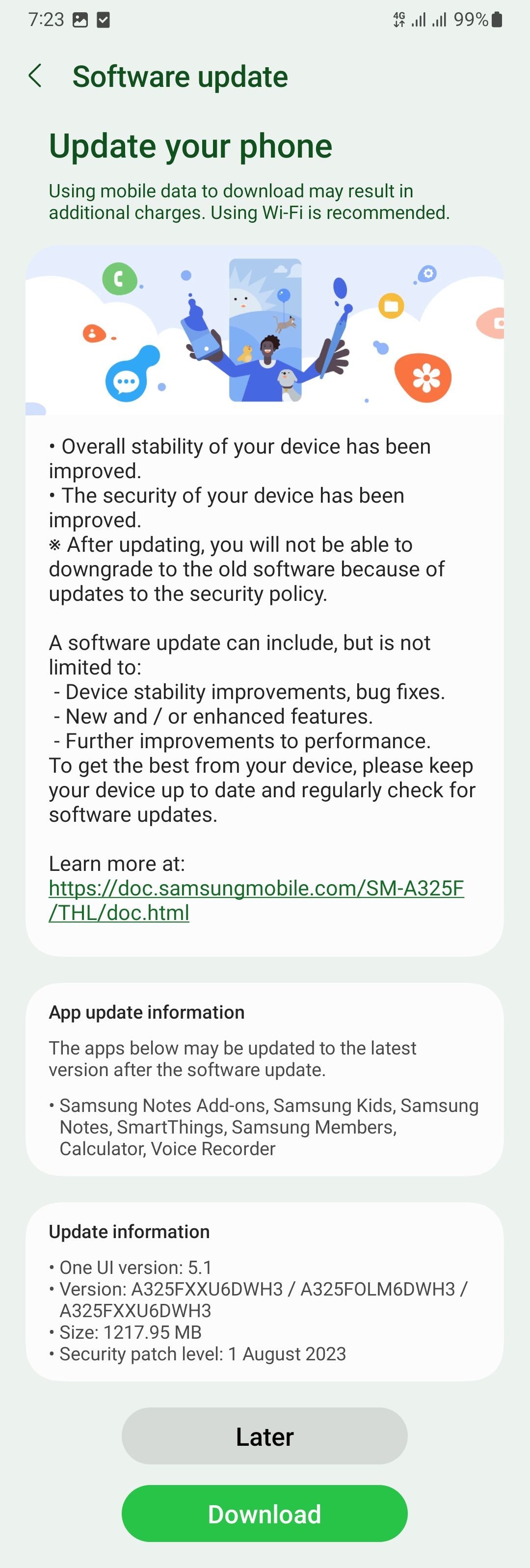
Task: Tap the 4G network indicator
Action: click(x=398, y=19)
